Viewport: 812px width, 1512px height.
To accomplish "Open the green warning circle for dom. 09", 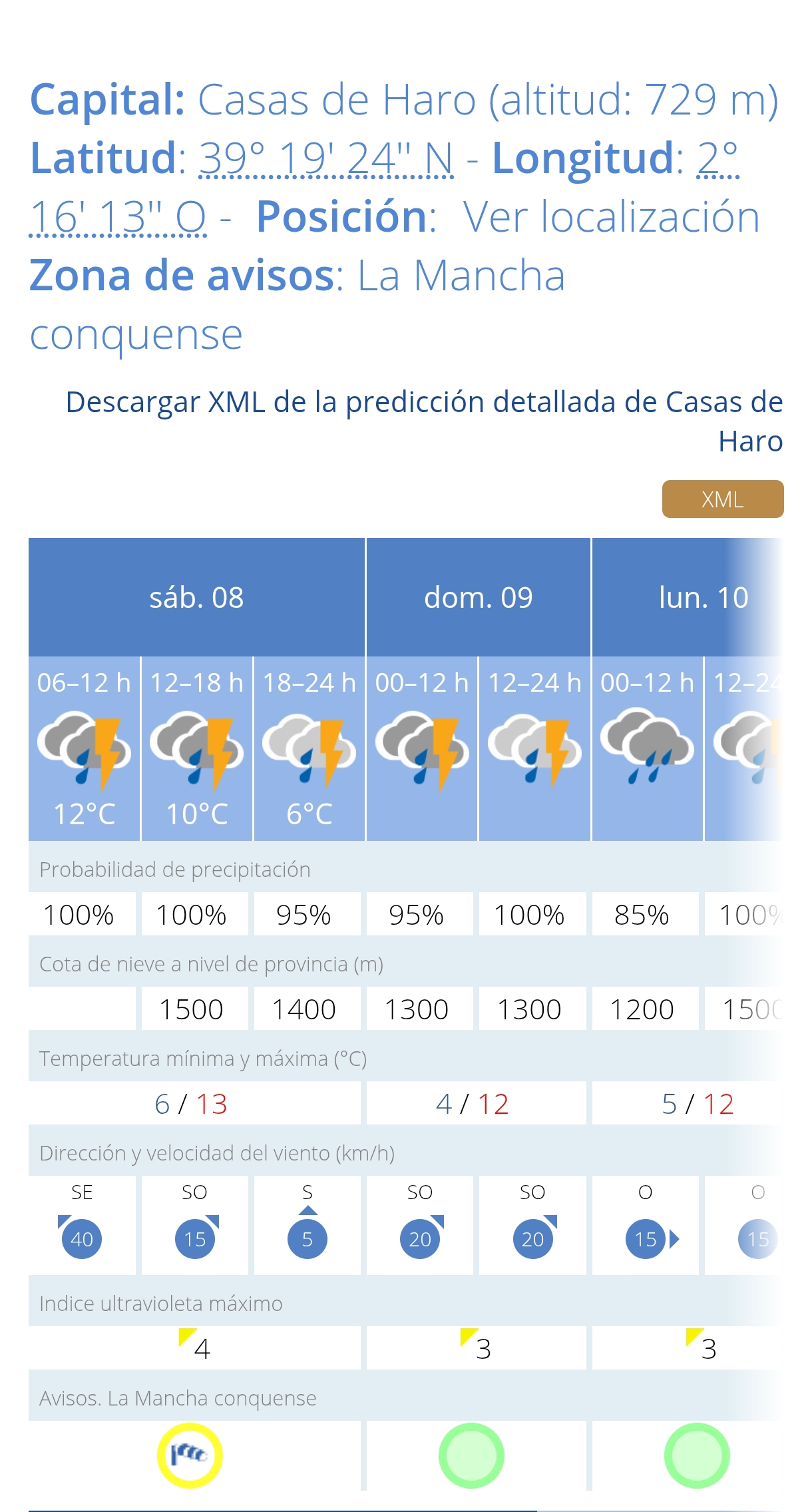I will tap(471, 1455).
